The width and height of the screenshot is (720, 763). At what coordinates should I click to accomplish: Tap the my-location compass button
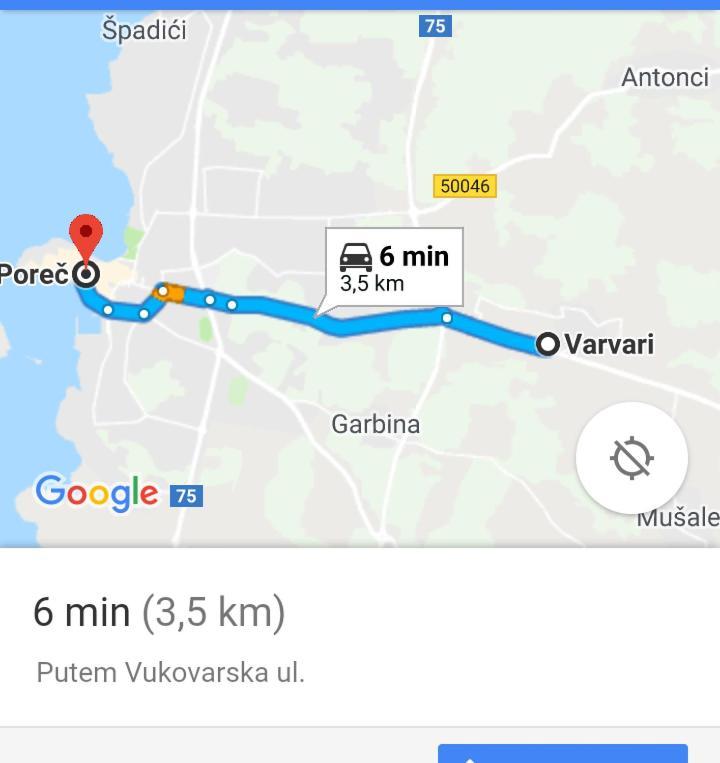click(631, 458)
